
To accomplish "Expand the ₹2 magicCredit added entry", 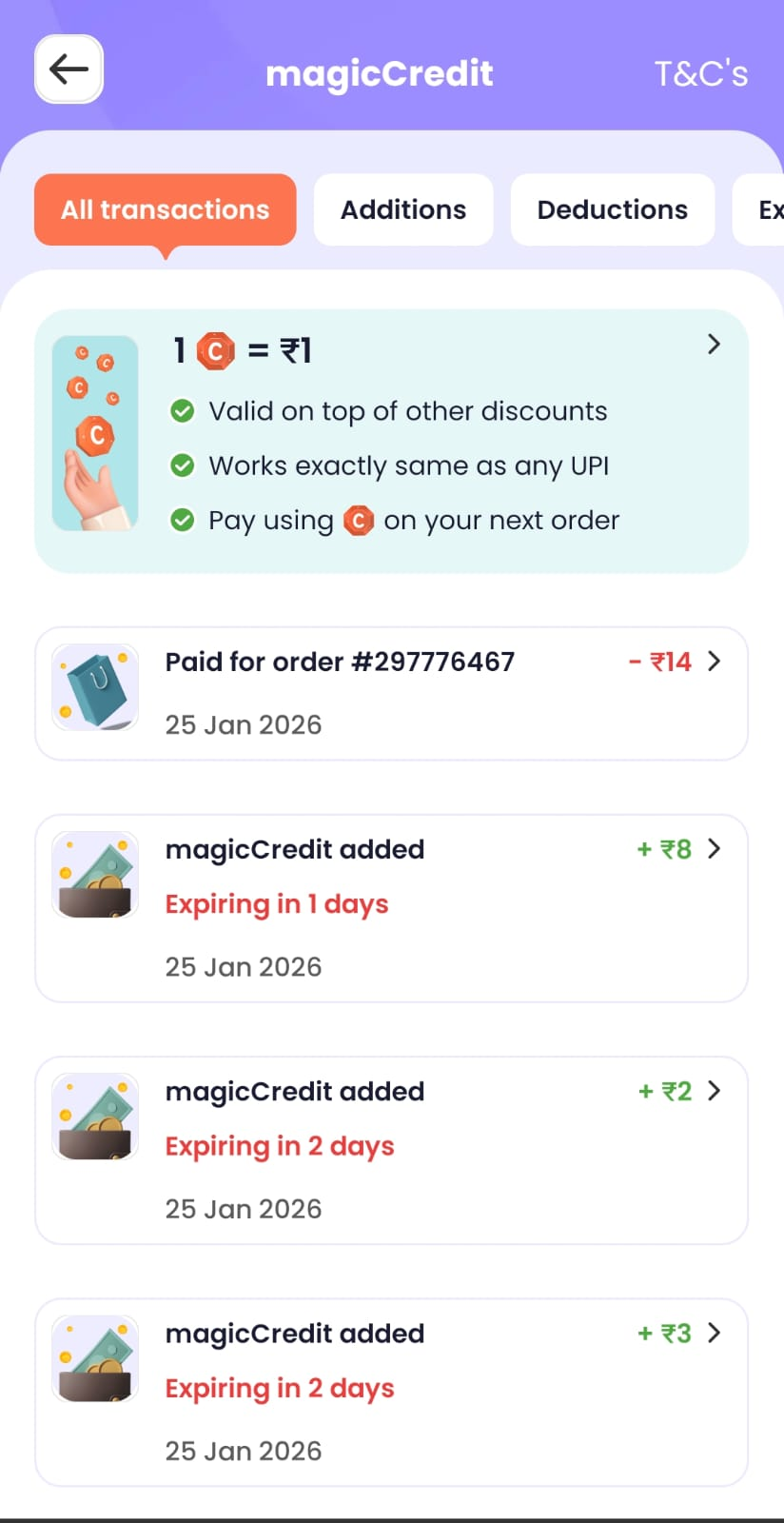I will (x=715, y=1091).
